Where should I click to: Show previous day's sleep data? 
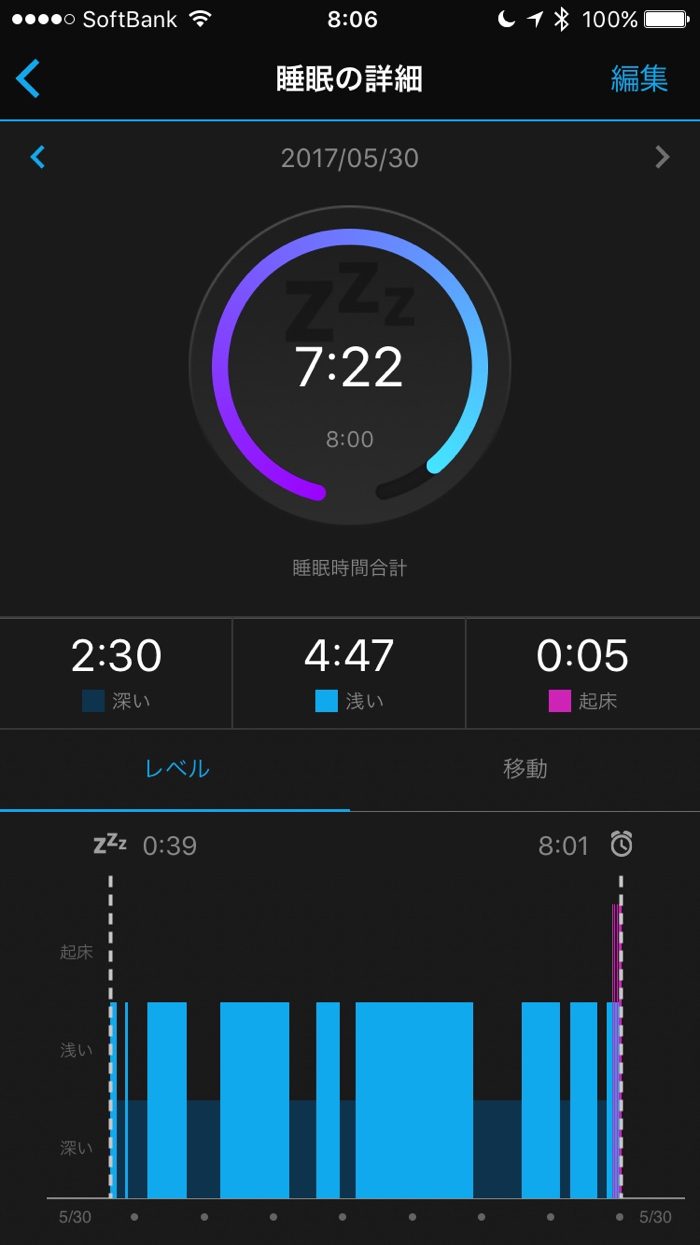tap(38, 157)
